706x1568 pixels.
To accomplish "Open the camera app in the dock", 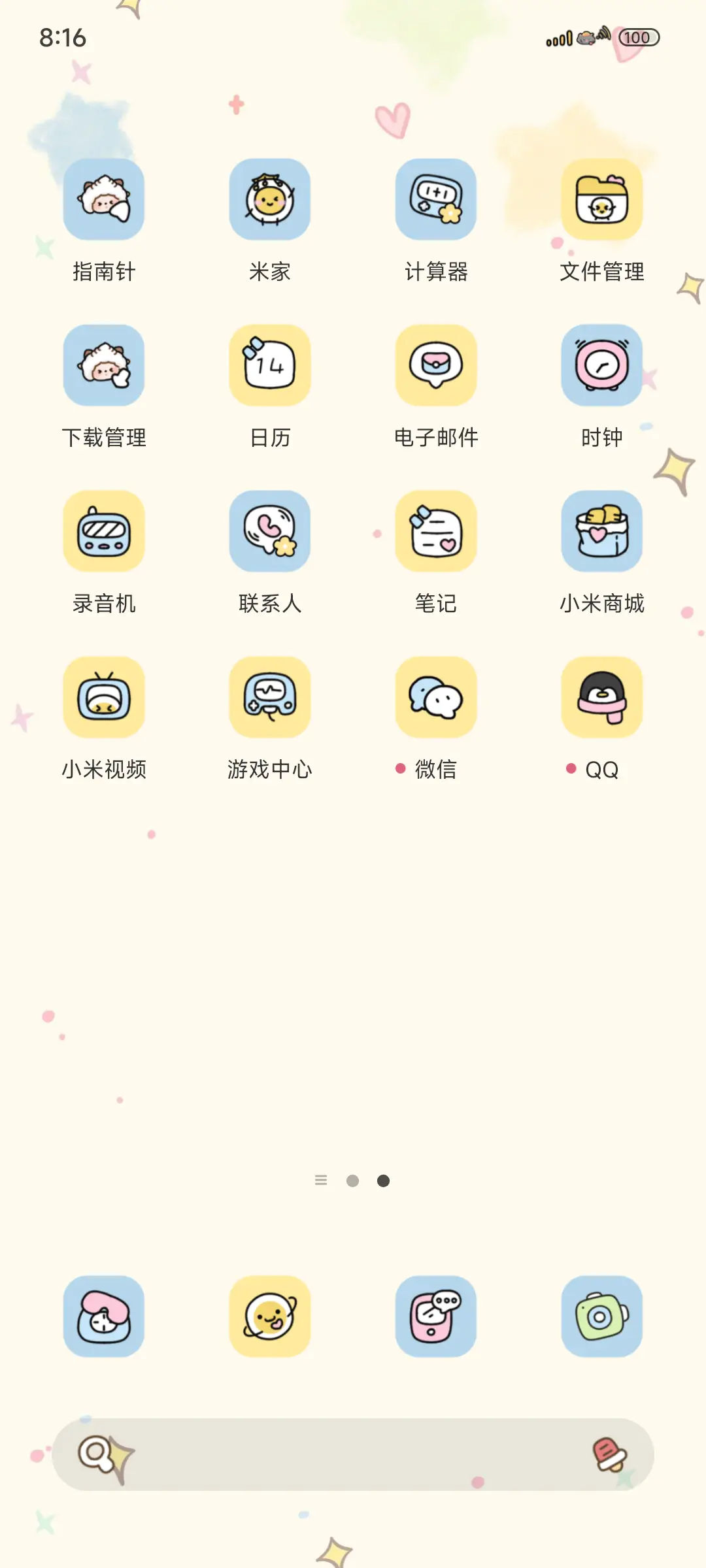I will (x=601, y=1317).
